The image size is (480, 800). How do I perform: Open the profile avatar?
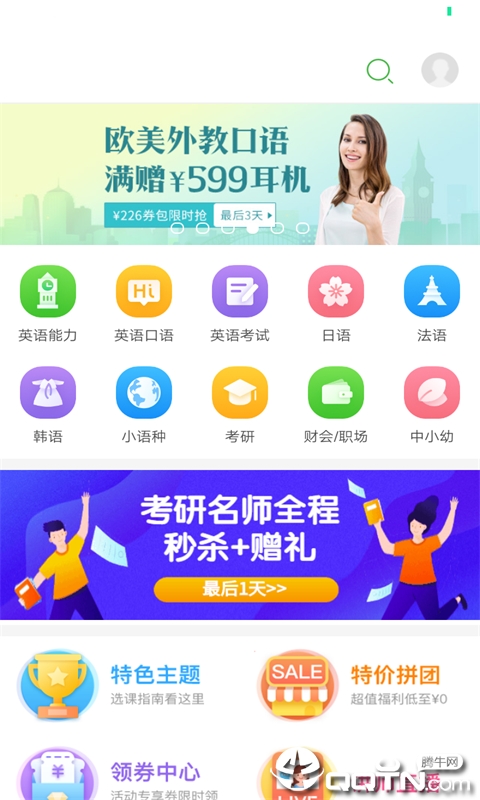(x=440, y=69)
